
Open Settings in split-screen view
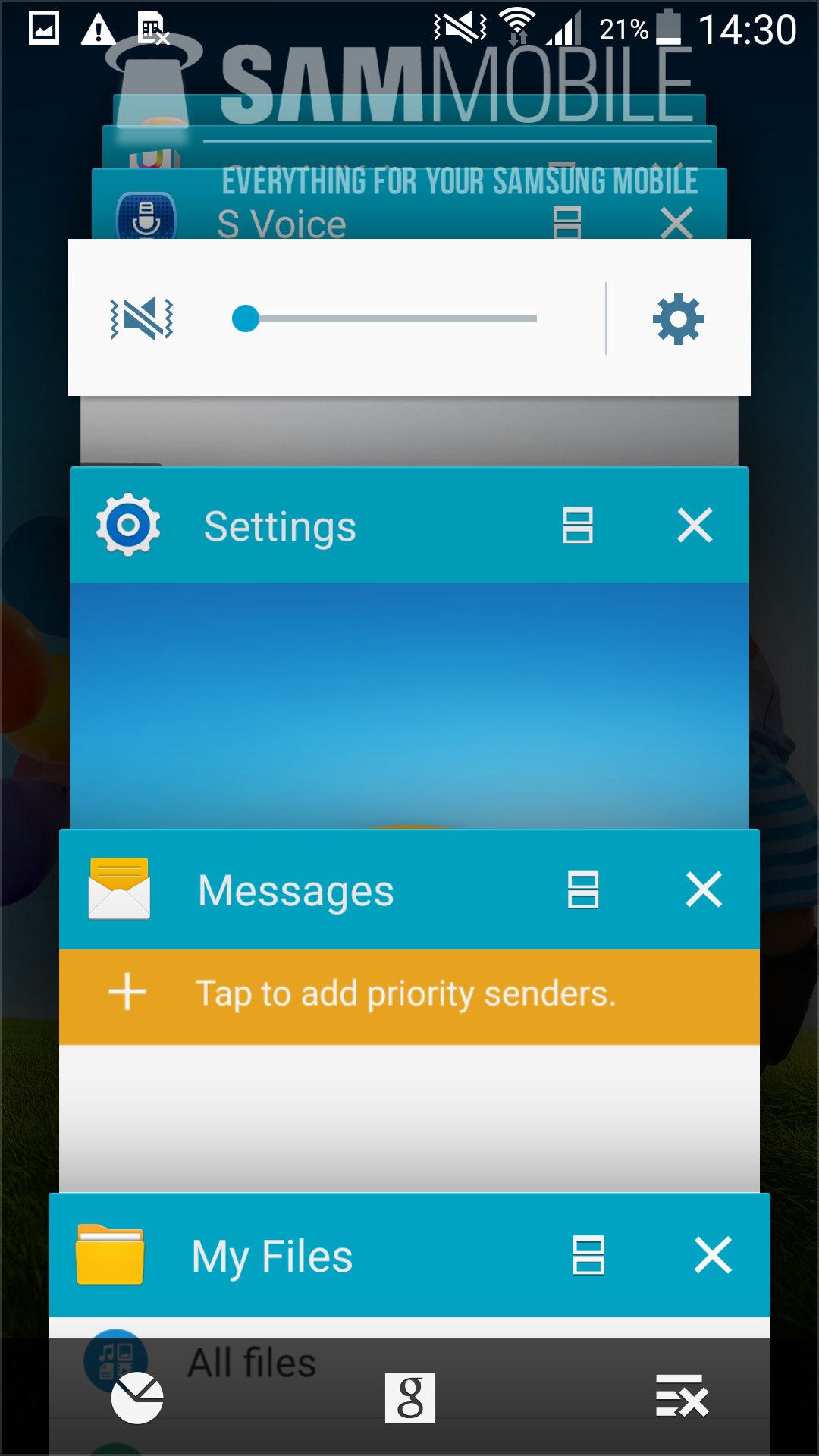(x=578, y=526)
